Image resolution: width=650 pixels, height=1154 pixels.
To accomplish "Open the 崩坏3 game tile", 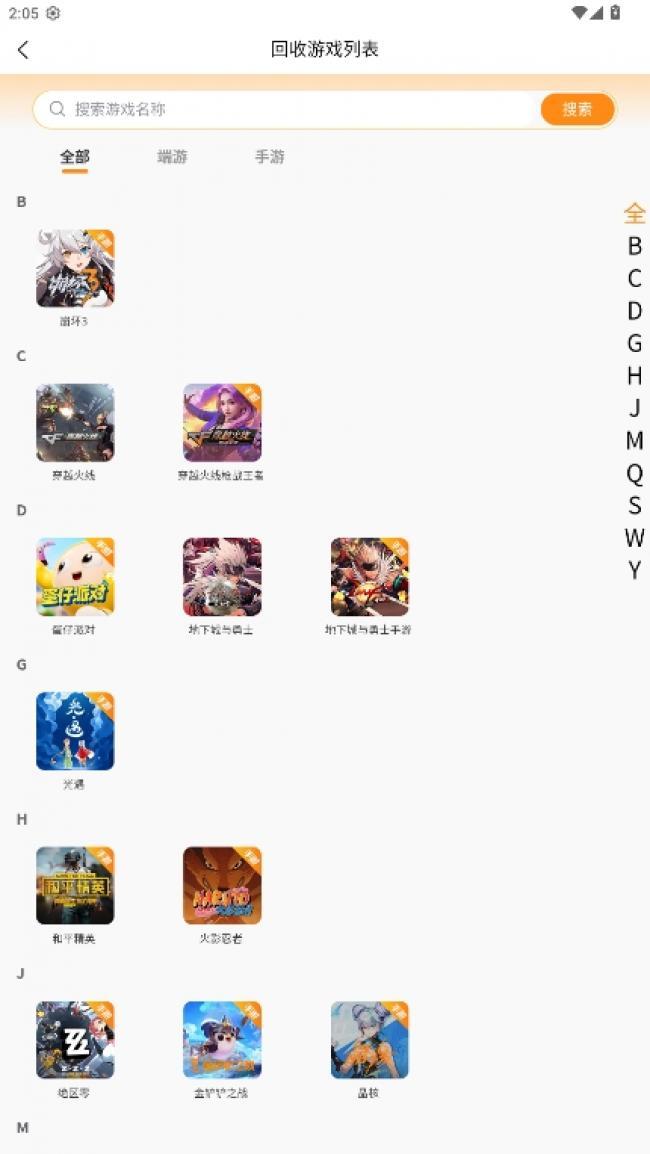I will (x=75, y=268).
